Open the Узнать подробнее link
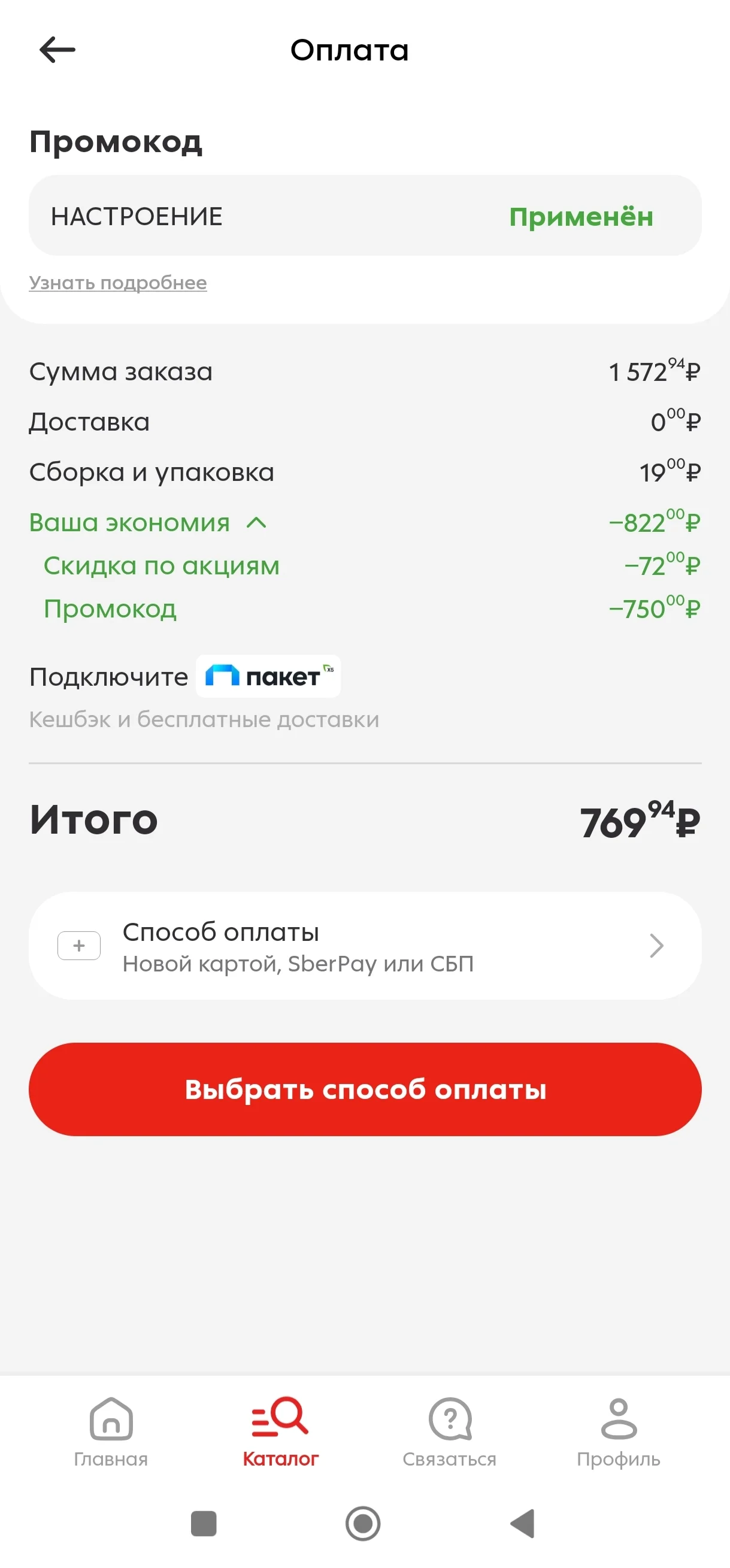This screenshot has height=1568, width=730. tap(117, 283)
